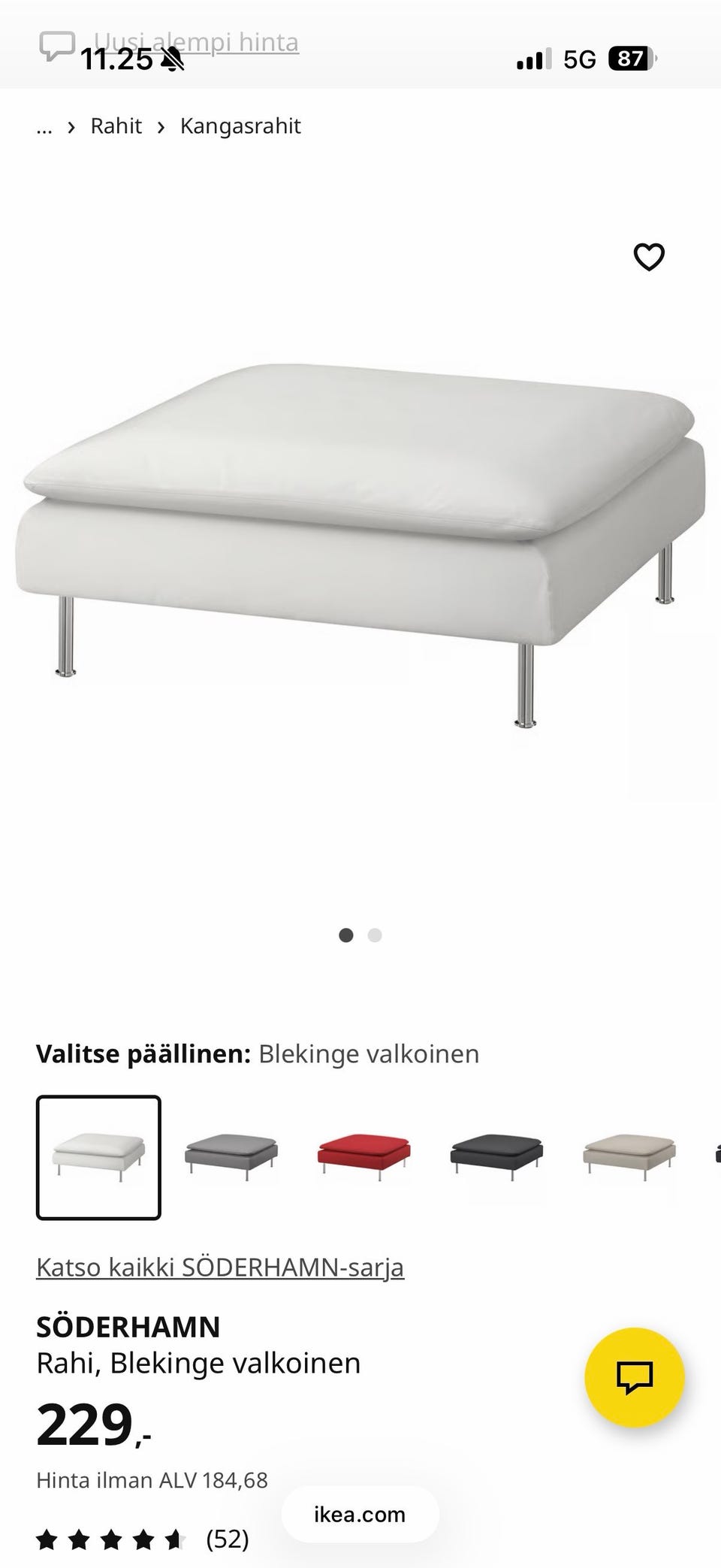The width and height of the screenshot is (721, 1568).
Task: Open the yellow chat support button
Action: click(x=634, y=1376)
